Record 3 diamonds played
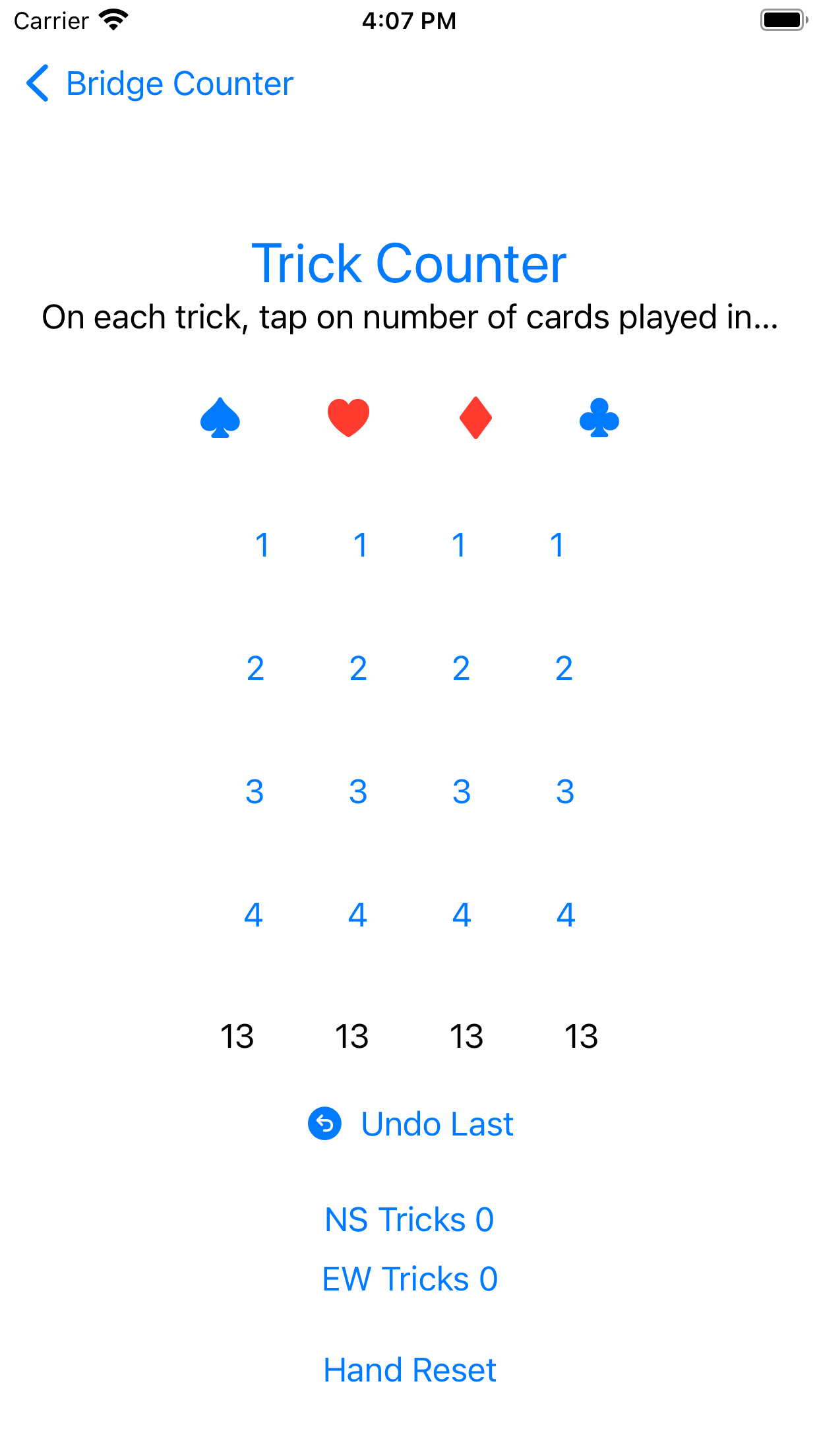Viewport: 819px width, 1456px height. (462, 792)
